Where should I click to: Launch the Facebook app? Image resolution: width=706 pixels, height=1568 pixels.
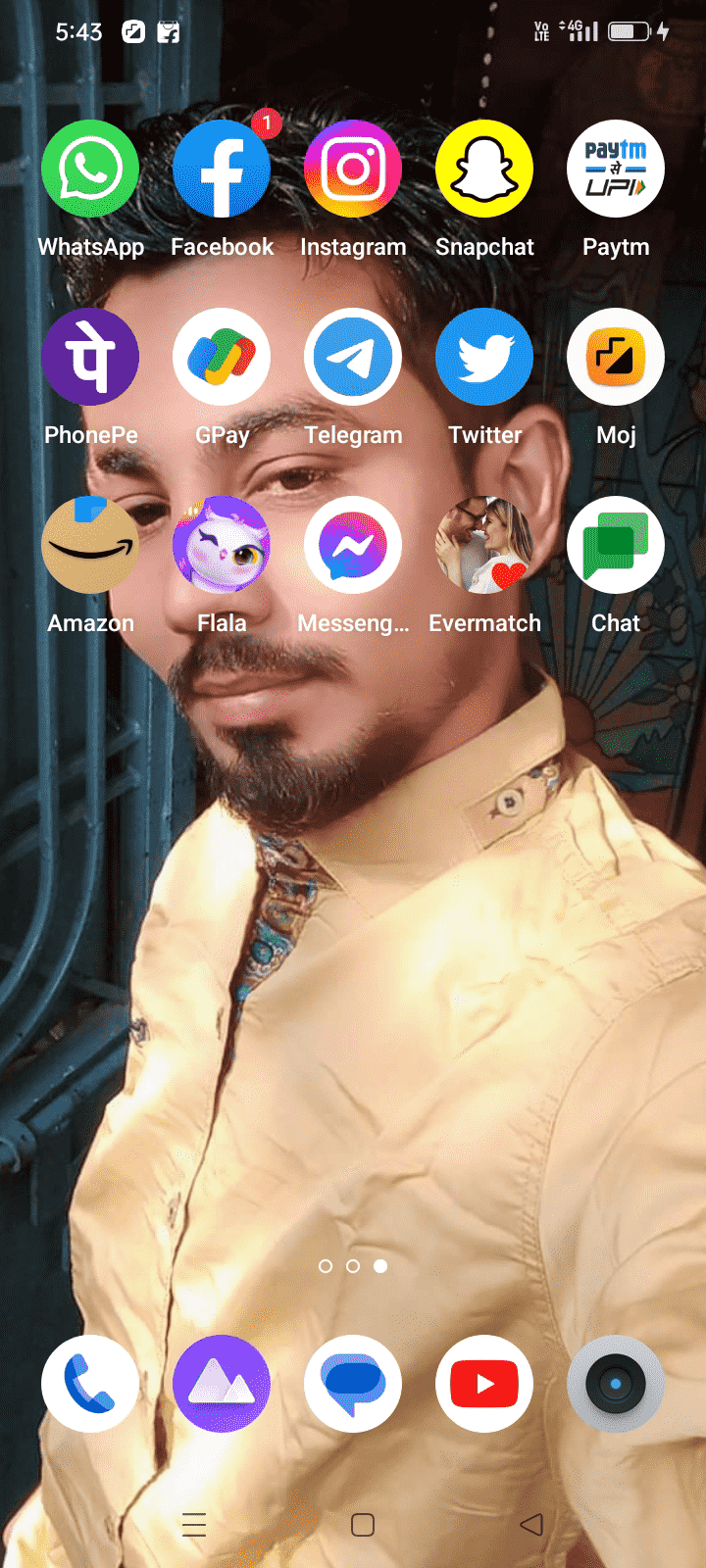222,170
